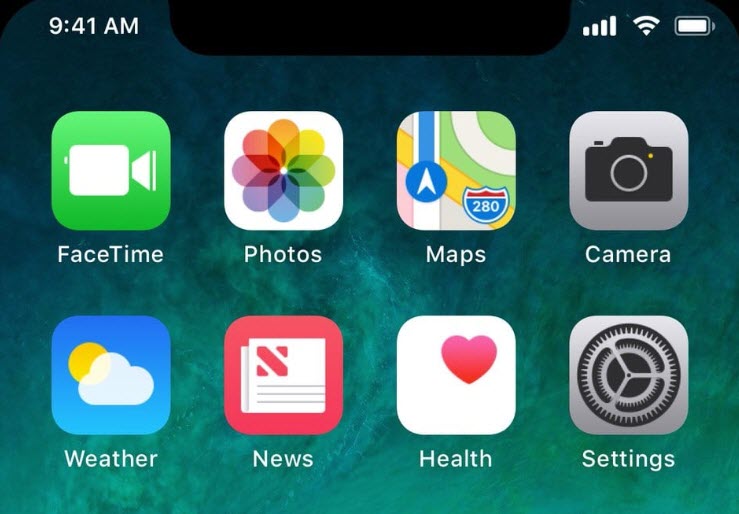Open the Settings app

click(628, 375)
